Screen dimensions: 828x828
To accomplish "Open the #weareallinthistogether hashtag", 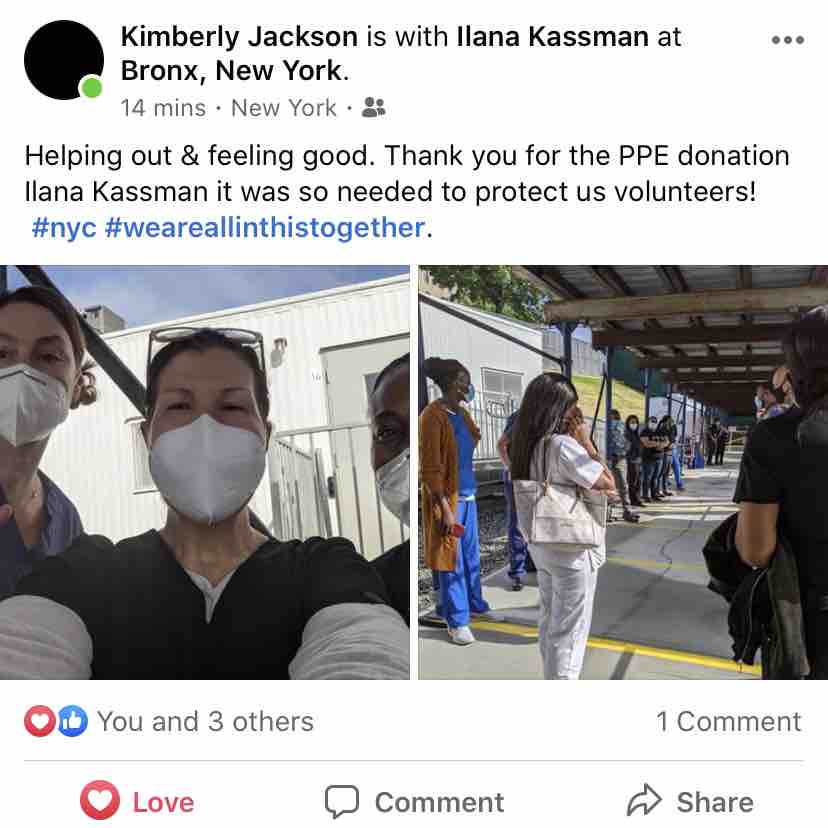I will coord(264,227).
